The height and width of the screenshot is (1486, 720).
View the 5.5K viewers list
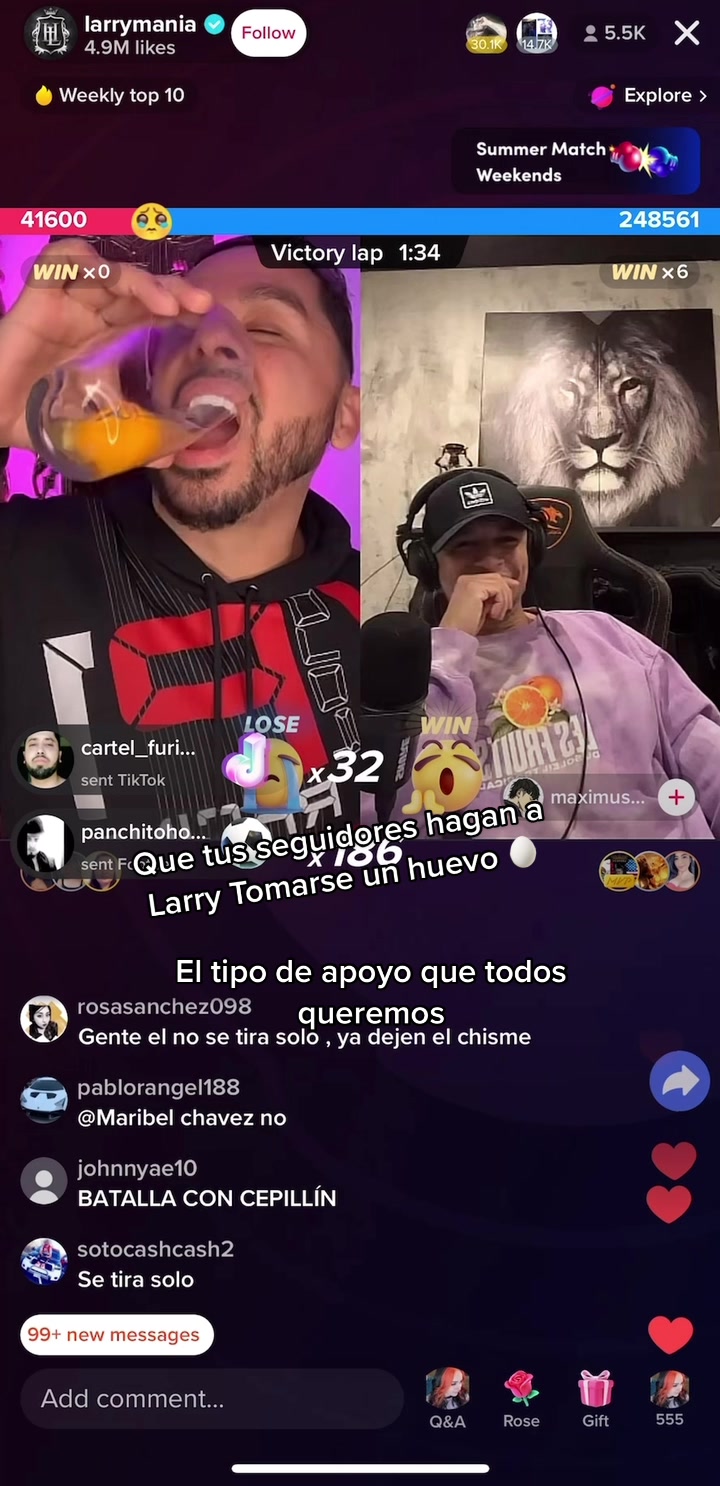tap(614, 33)
